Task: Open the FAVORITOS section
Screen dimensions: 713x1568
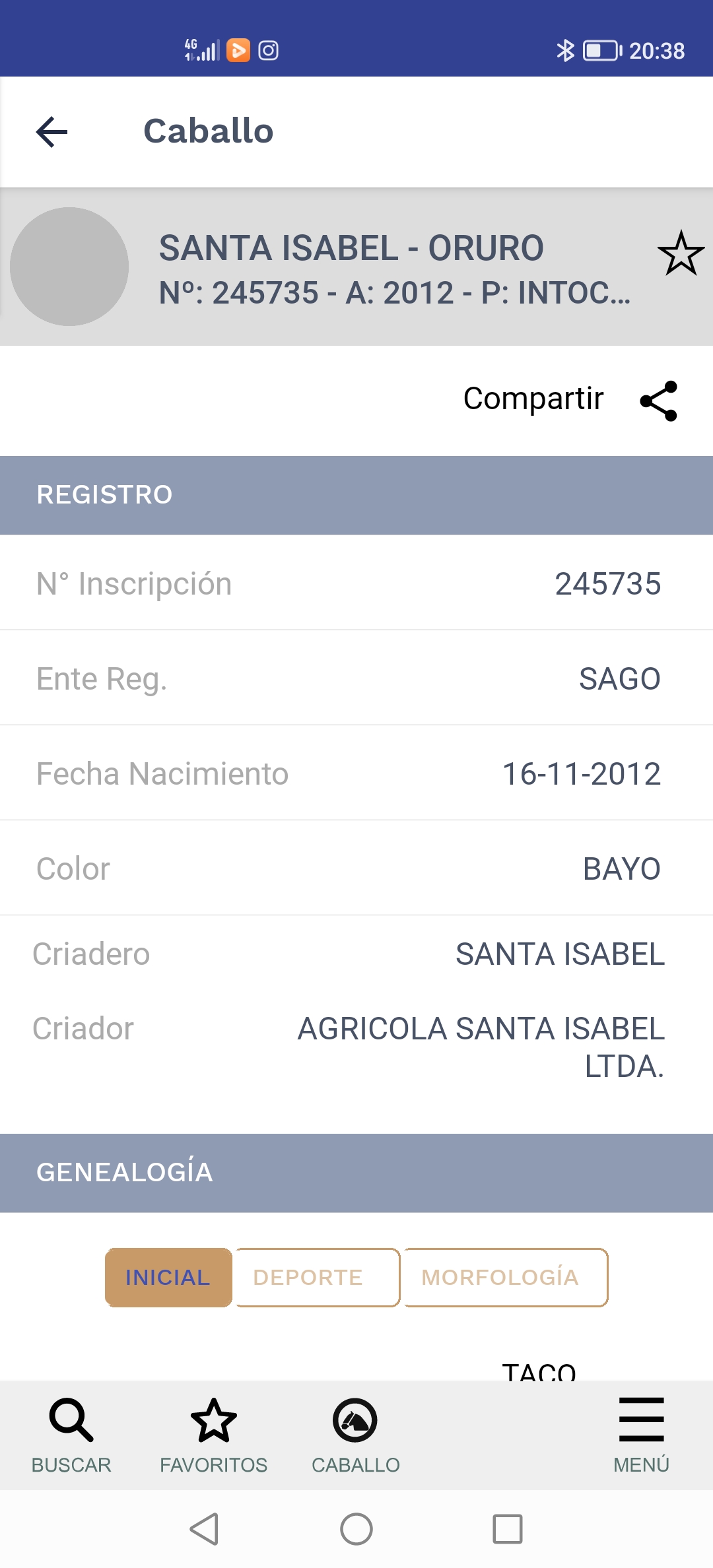Action: tap(213, 1435)
